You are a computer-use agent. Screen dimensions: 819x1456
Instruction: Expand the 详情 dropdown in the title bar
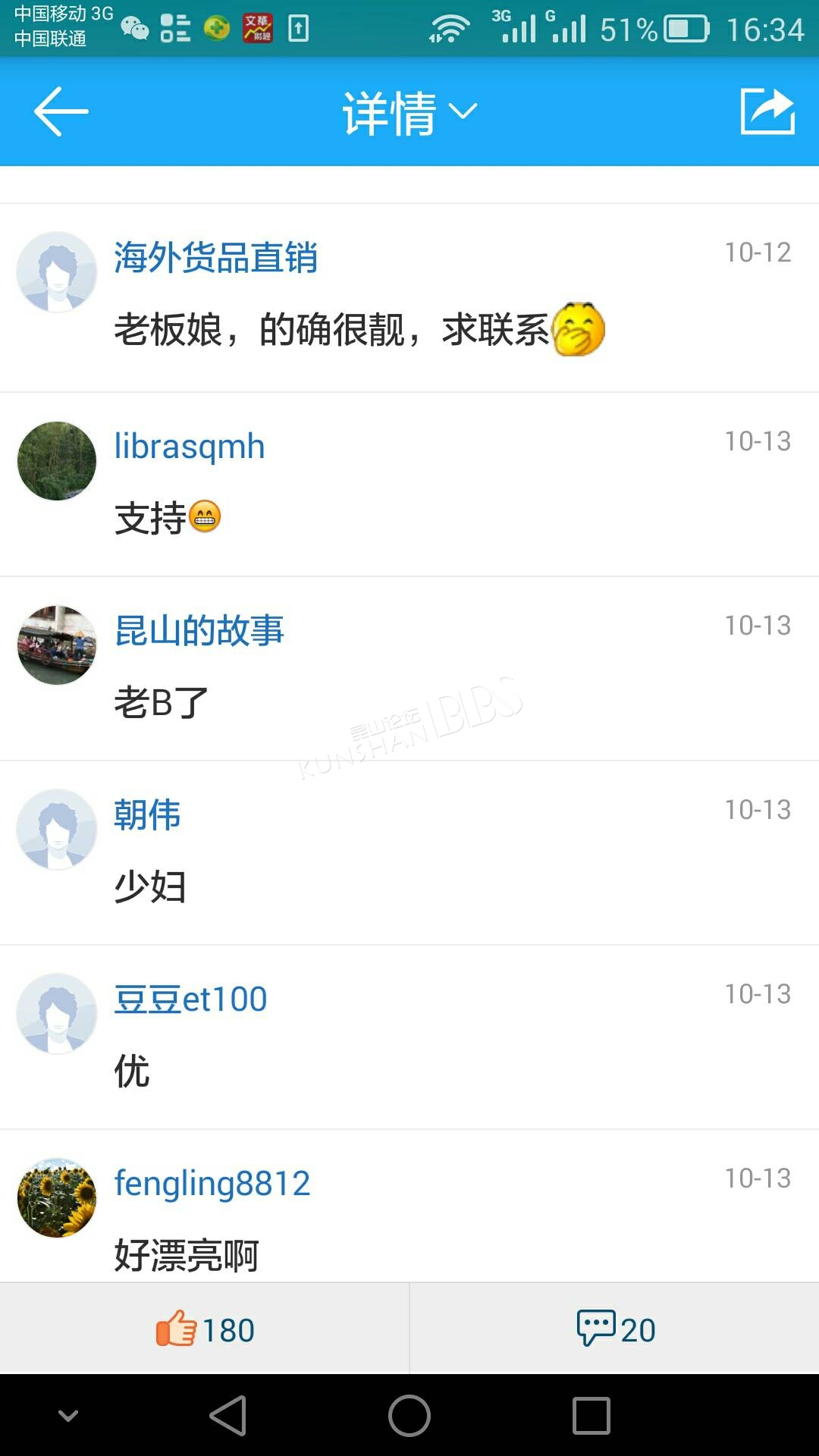click(409, 113)
